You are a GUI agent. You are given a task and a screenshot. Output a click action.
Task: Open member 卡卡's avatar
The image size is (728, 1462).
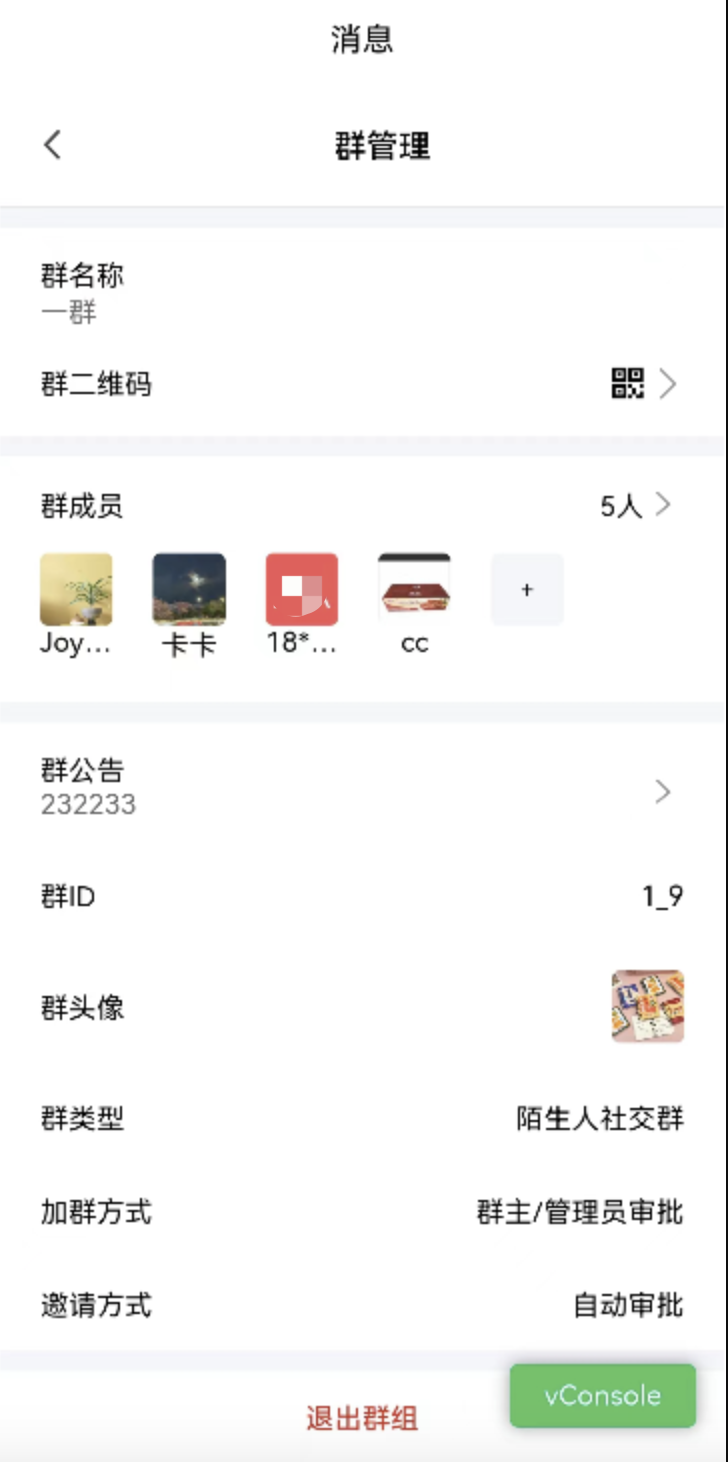pyautogui.click(x=189, y=590)
